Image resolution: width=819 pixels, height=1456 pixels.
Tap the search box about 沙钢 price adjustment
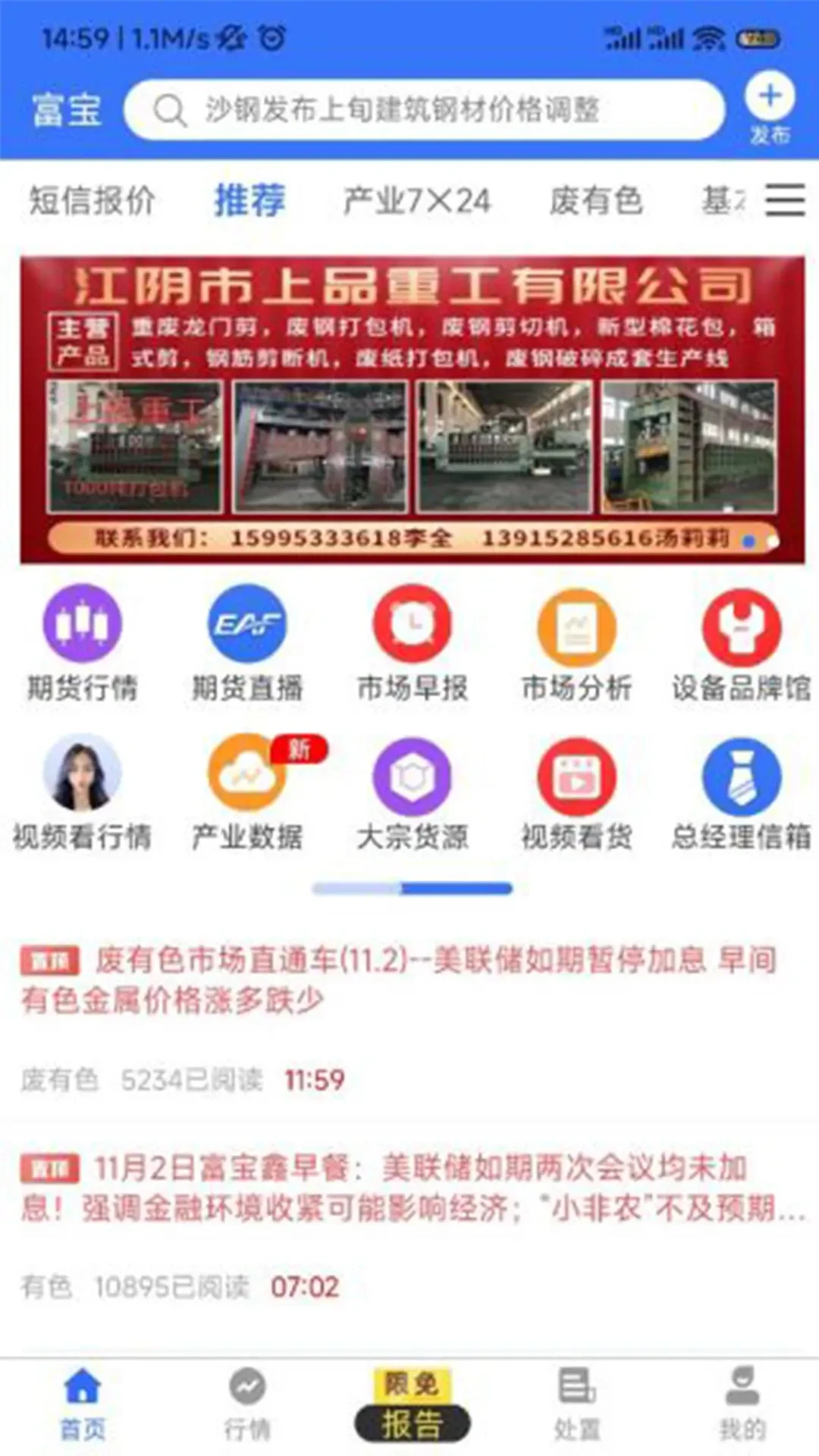coord(425,110)
